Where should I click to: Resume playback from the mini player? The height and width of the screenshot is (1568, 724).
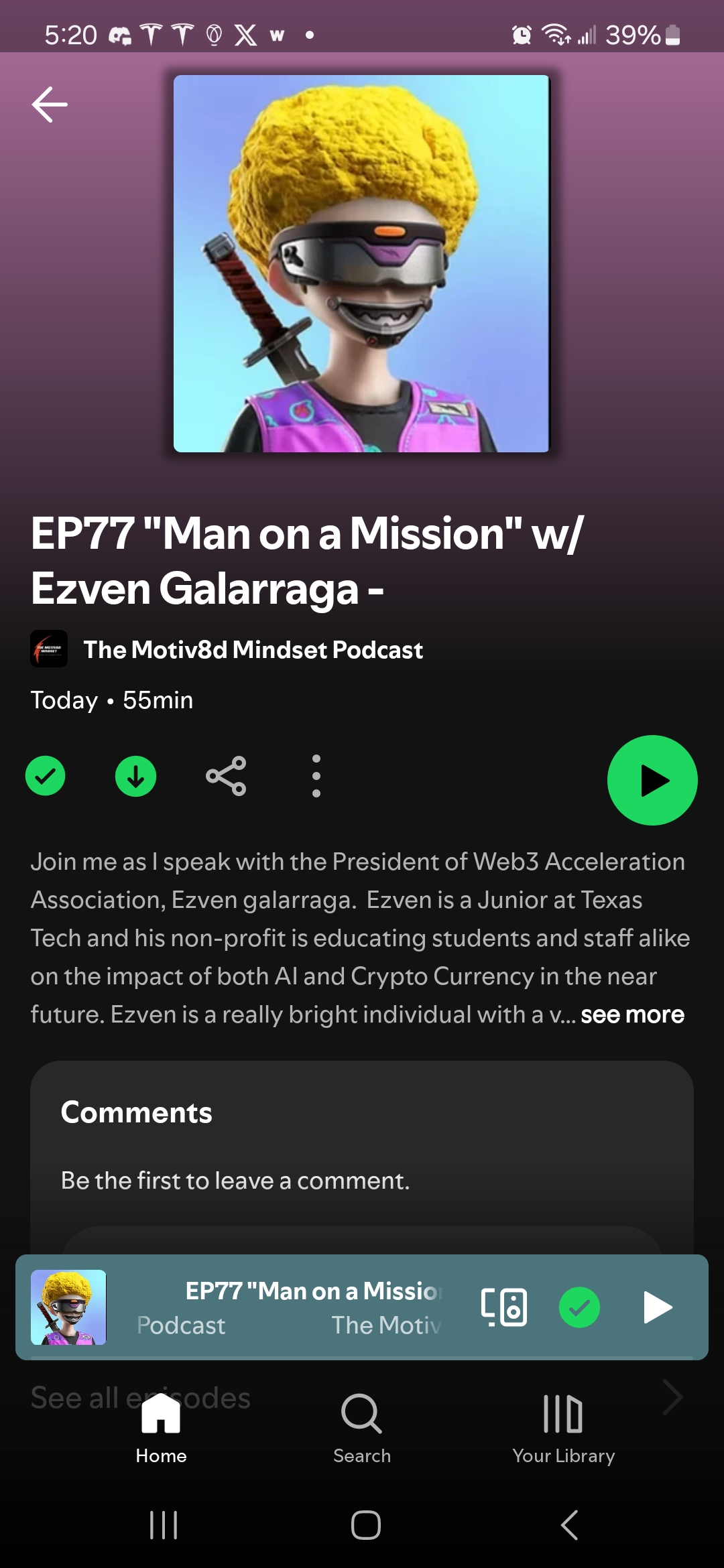(657, 1307)
